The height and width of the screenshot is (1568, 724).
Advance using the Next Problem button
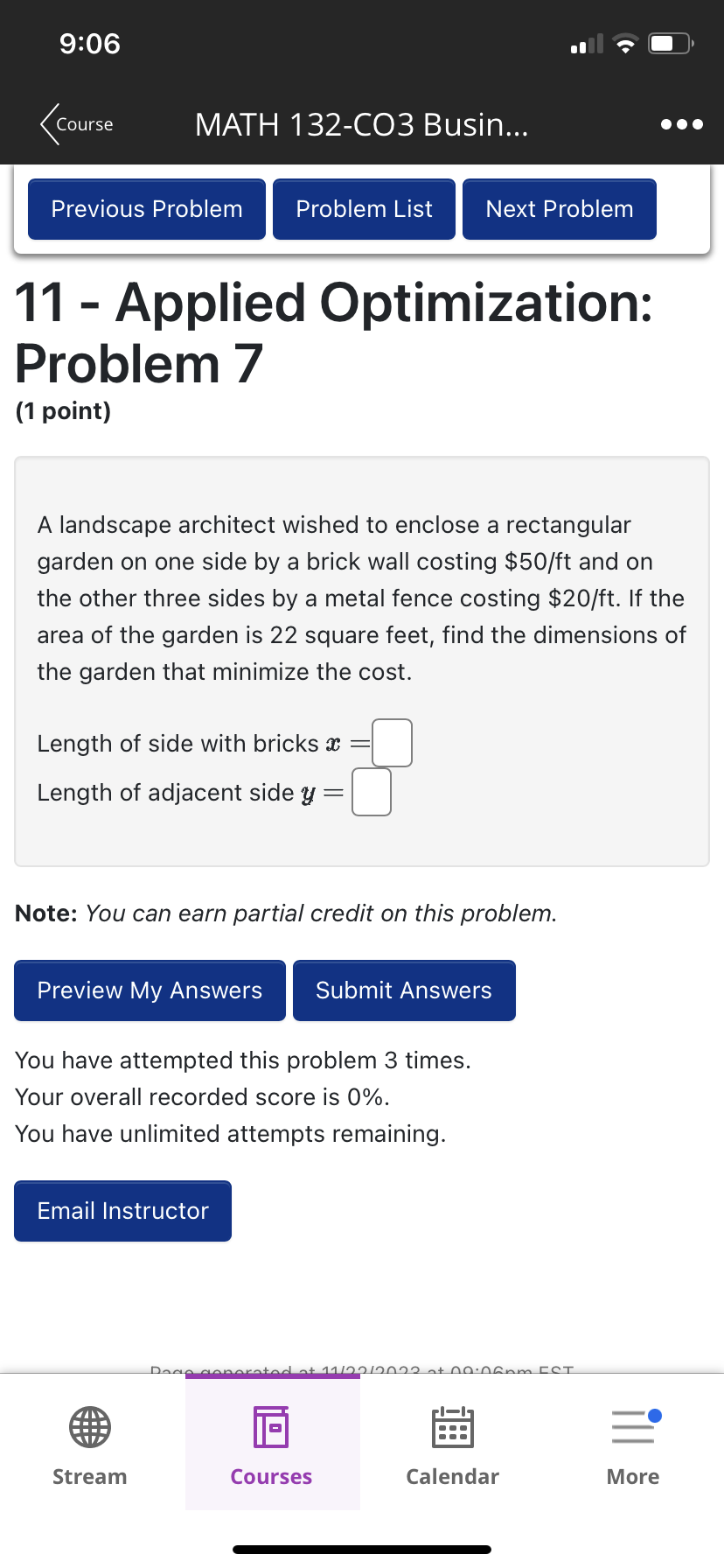pyautogui.click(x=559, y=208)
